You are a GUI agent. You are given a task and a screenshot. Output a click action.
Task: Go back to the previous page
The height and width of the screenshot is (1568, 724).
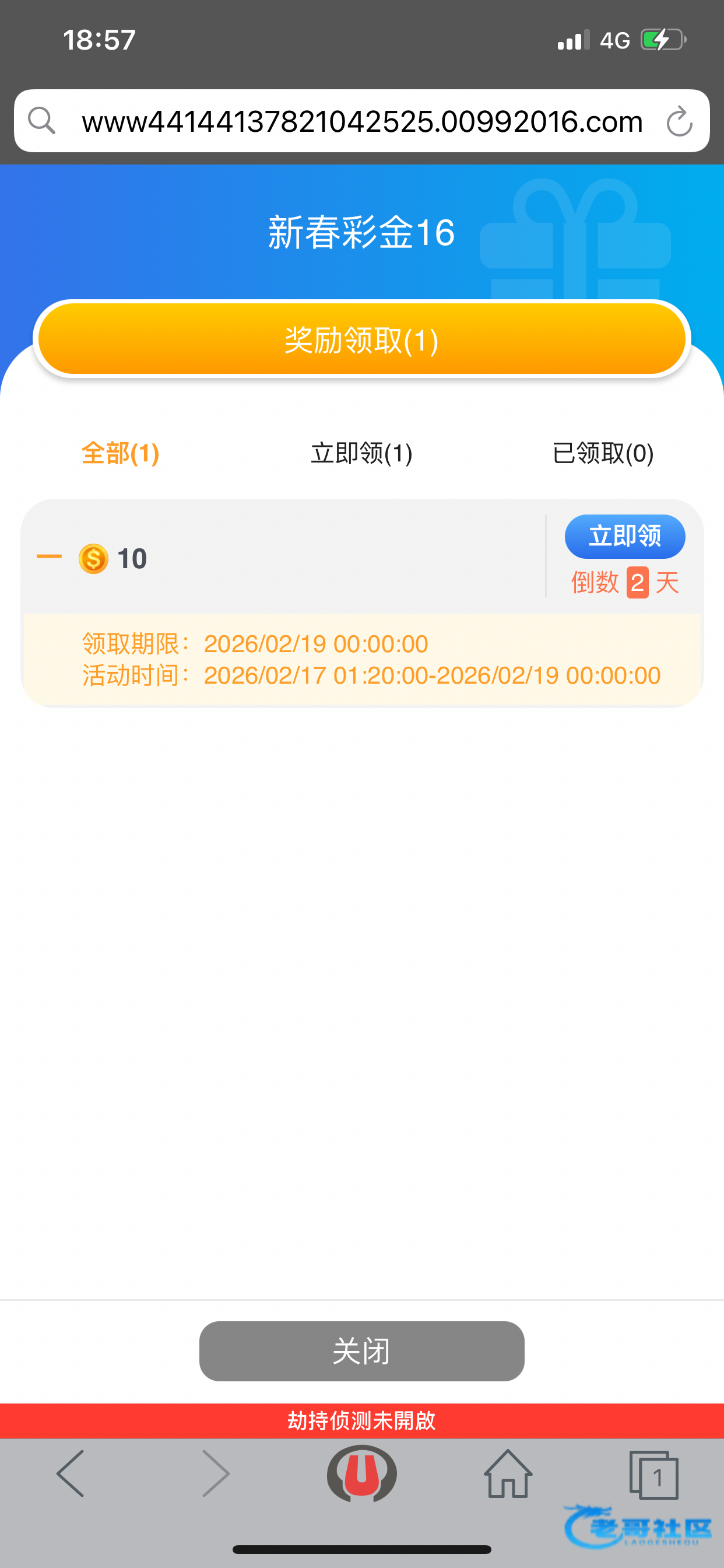[x=71, y=1473]
